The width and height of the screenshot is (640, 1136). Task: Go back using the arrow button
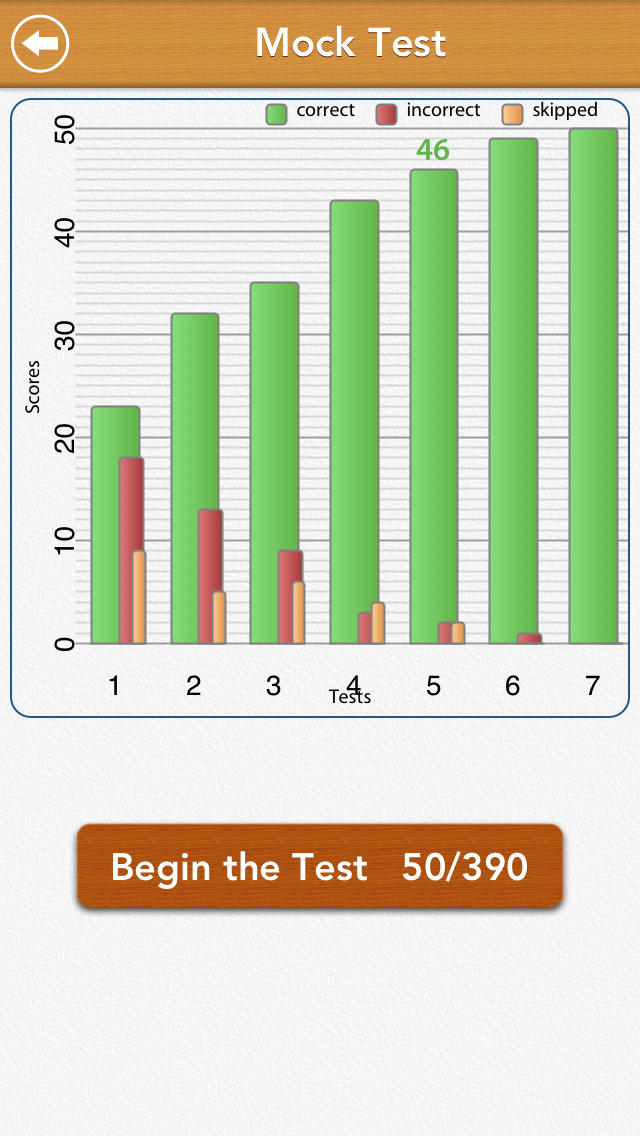click(40, 43)
